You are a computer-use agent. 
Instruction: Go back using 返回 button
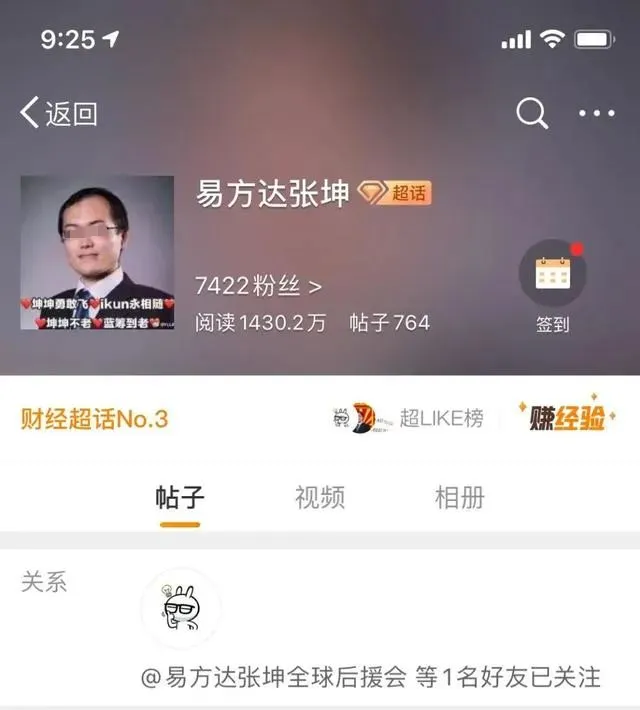point(58,113)
